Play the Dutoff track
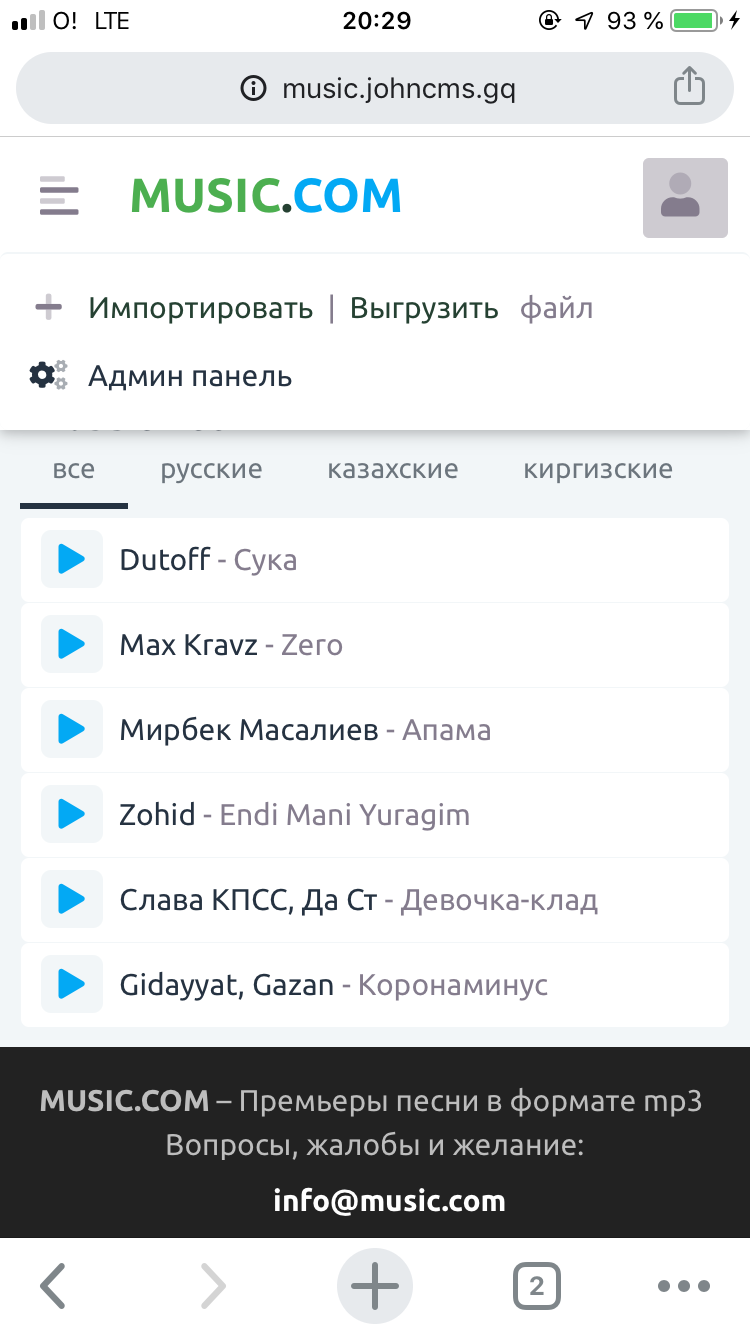 point(72,559)
